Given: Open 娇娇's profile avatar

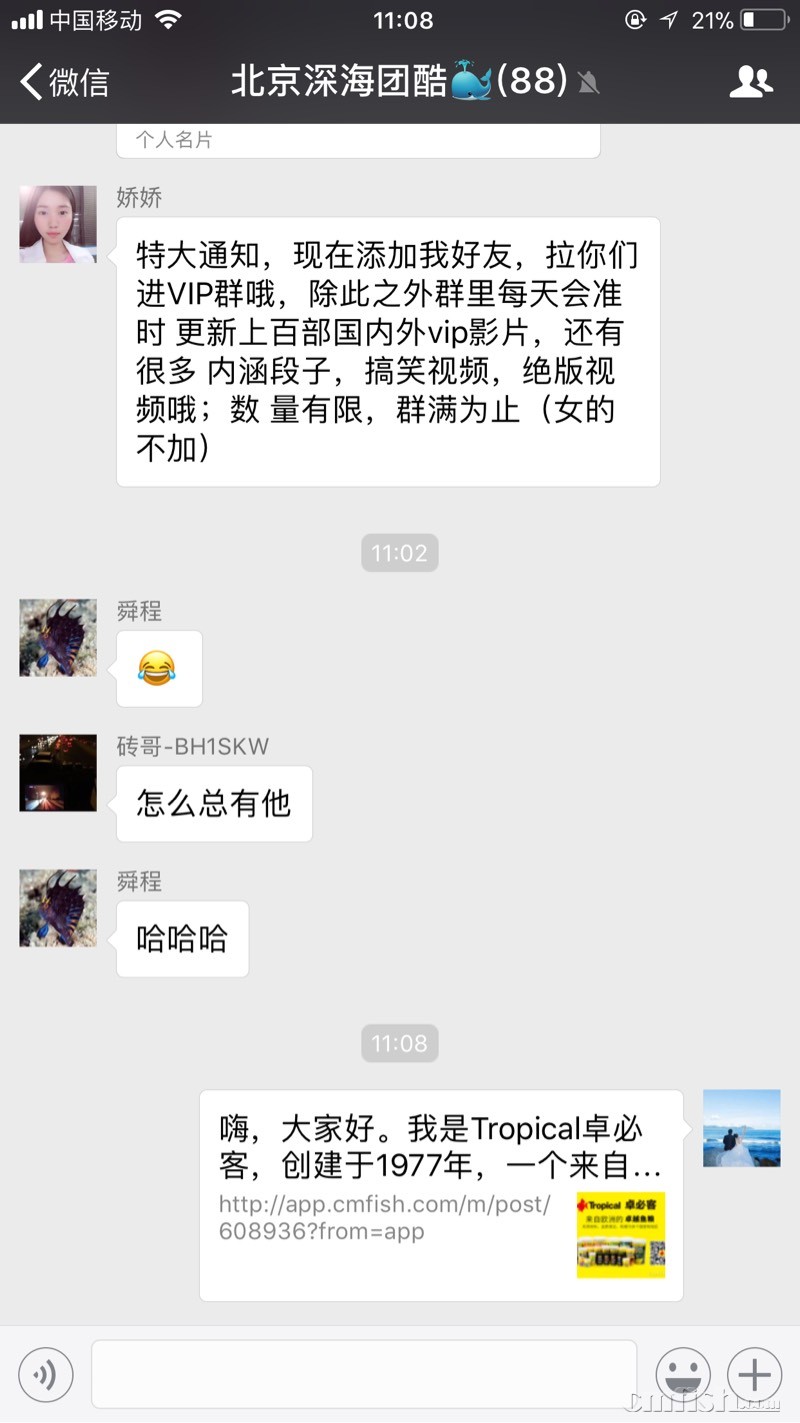Looking at the screenshot, I should point(58,224).
